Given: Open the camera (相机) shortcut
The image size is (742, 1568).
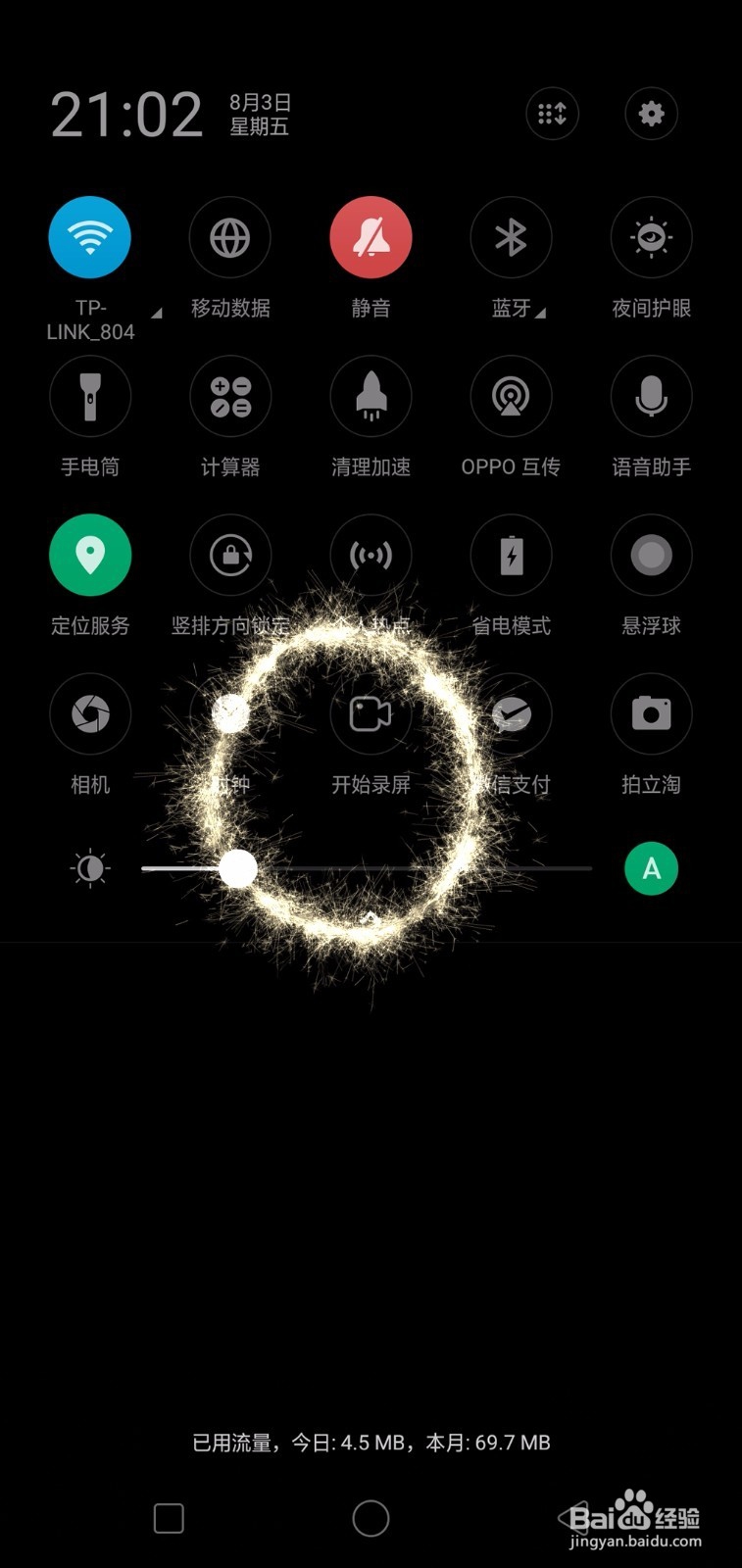Looking at the screenshot, I should coord(89,714).
